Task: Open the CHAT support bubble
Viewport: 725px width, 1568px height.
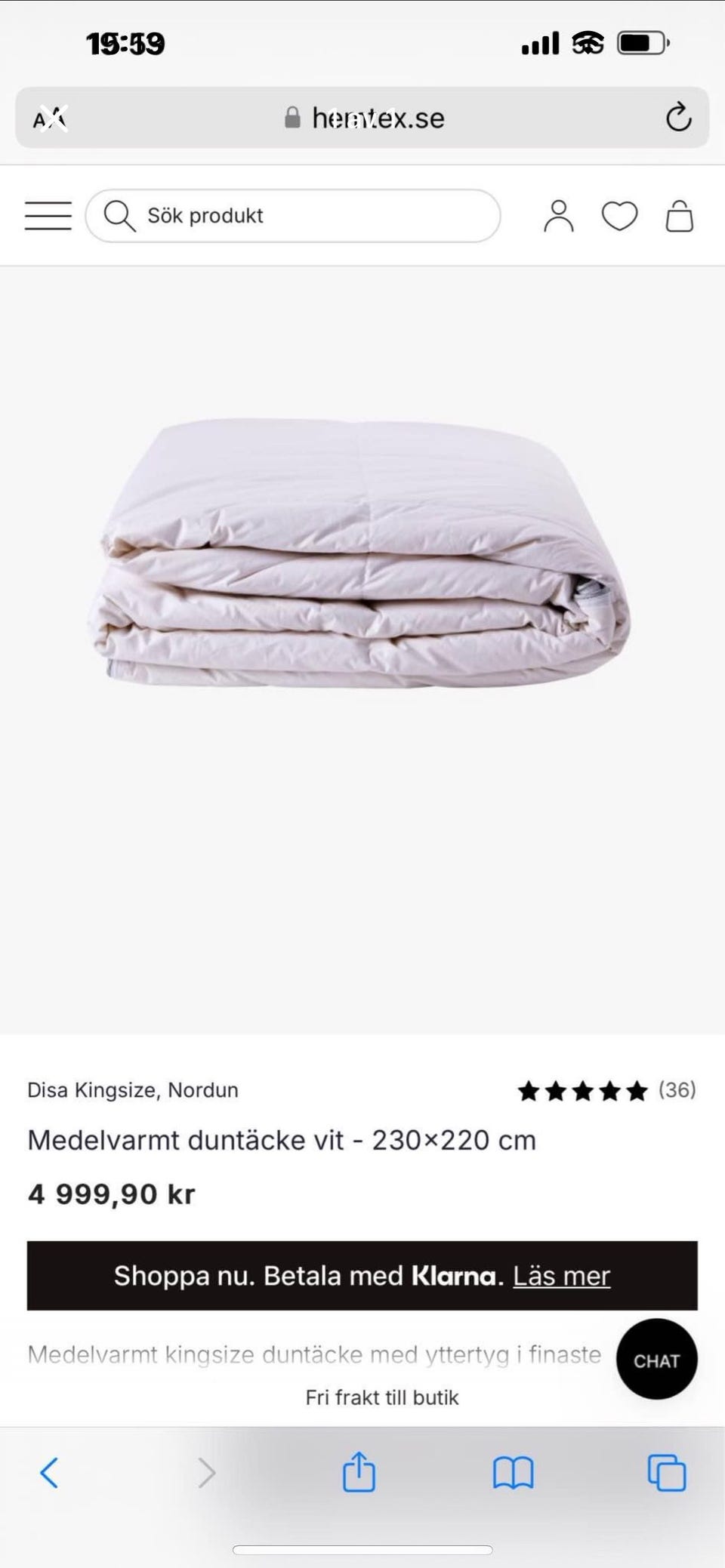Action: [656, 1360]
